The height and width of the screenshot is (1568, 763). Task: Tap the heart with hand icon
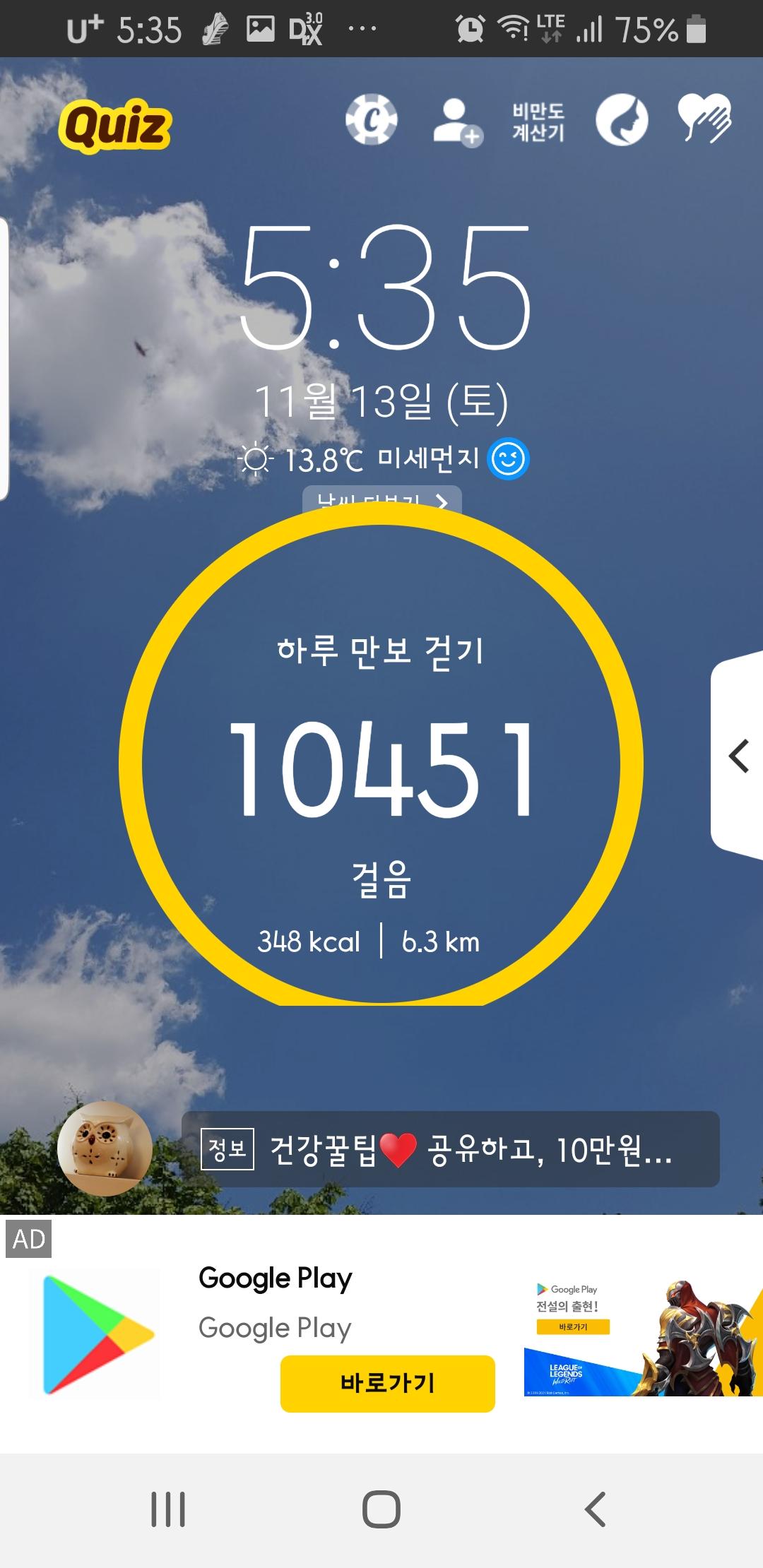[704, 119]
